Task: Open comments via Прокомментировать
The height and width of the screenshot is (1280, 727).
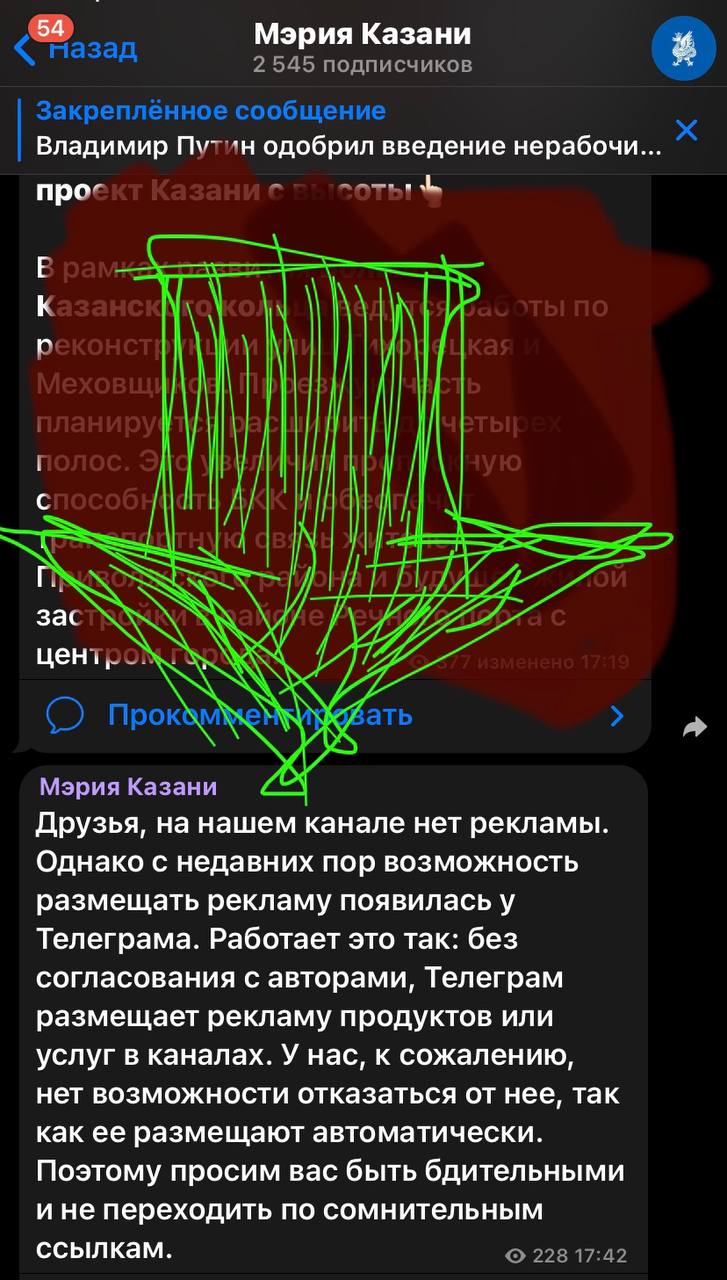Action: click(260, 715)
